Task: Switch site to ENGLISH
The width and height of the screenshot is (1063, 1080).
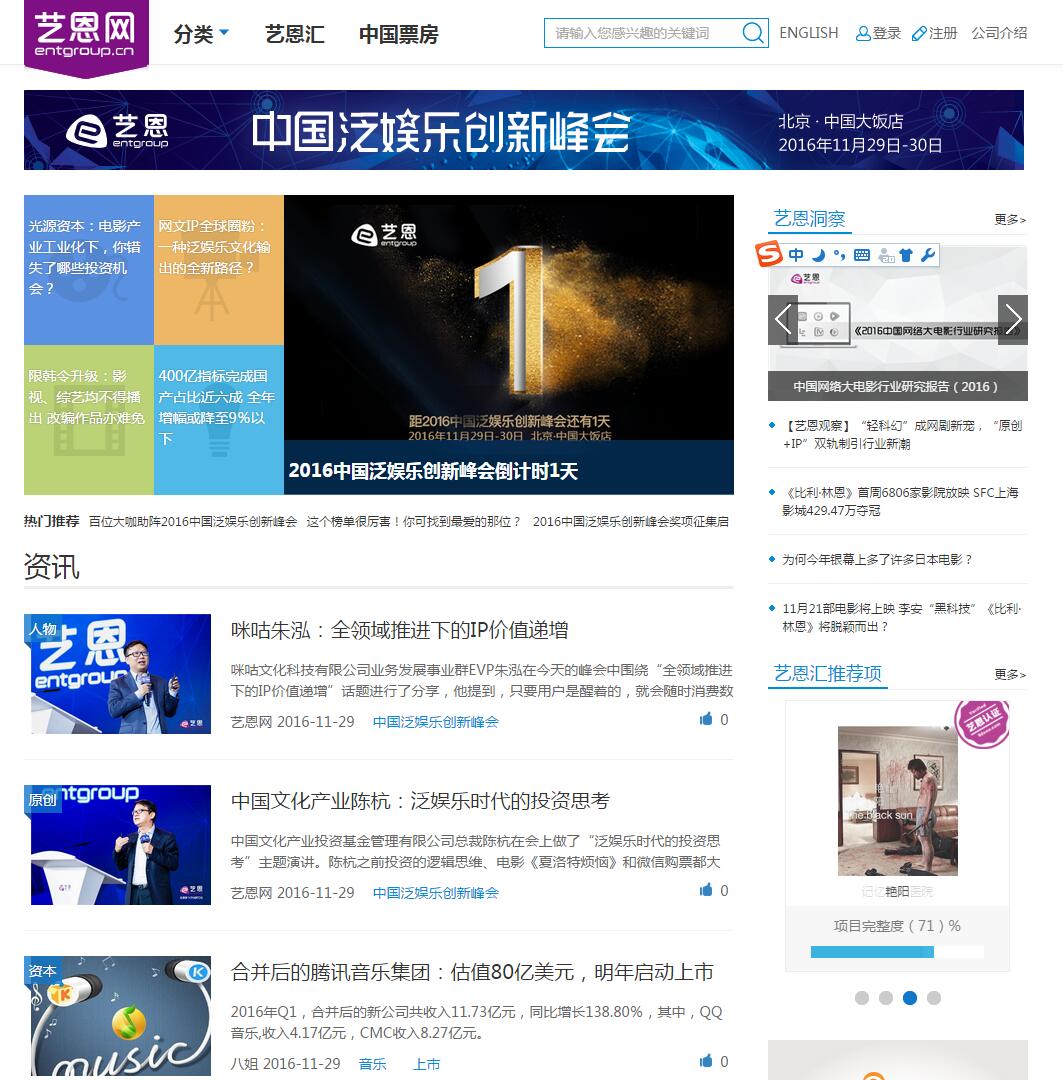Action: 808,33
